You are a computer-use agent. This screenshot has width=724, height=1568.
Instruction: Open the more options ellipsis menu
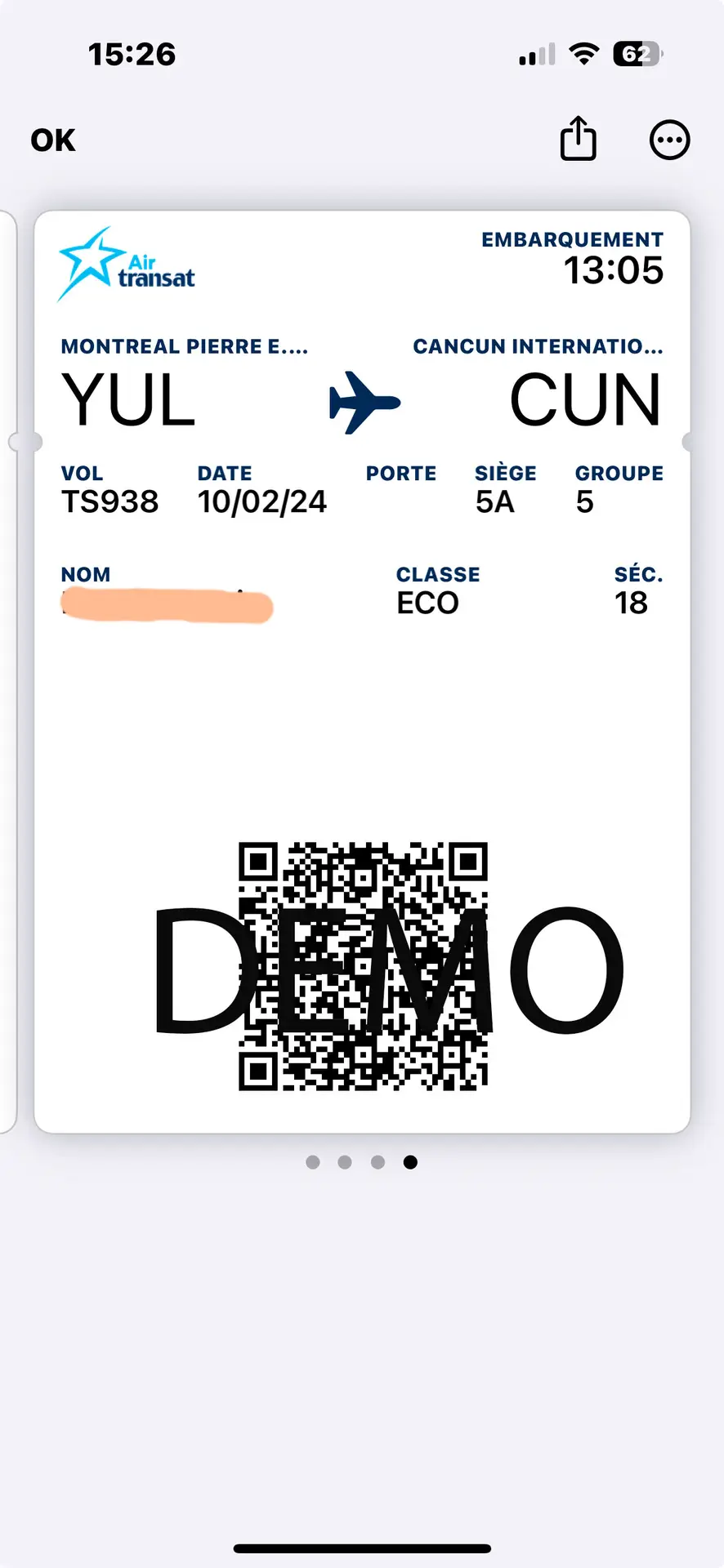(669, 140)
